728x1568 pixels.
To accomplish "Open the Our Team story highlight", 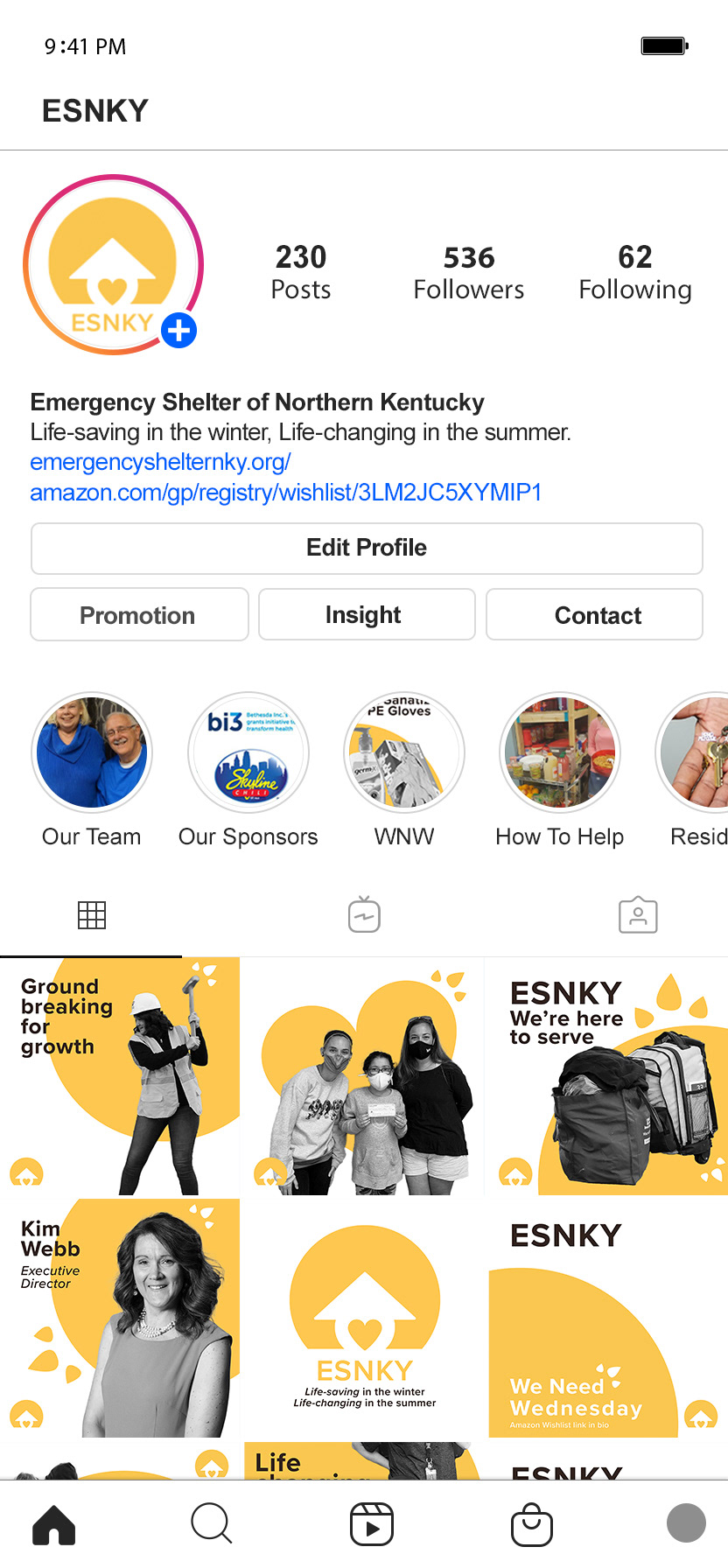I will pos(92,752).
